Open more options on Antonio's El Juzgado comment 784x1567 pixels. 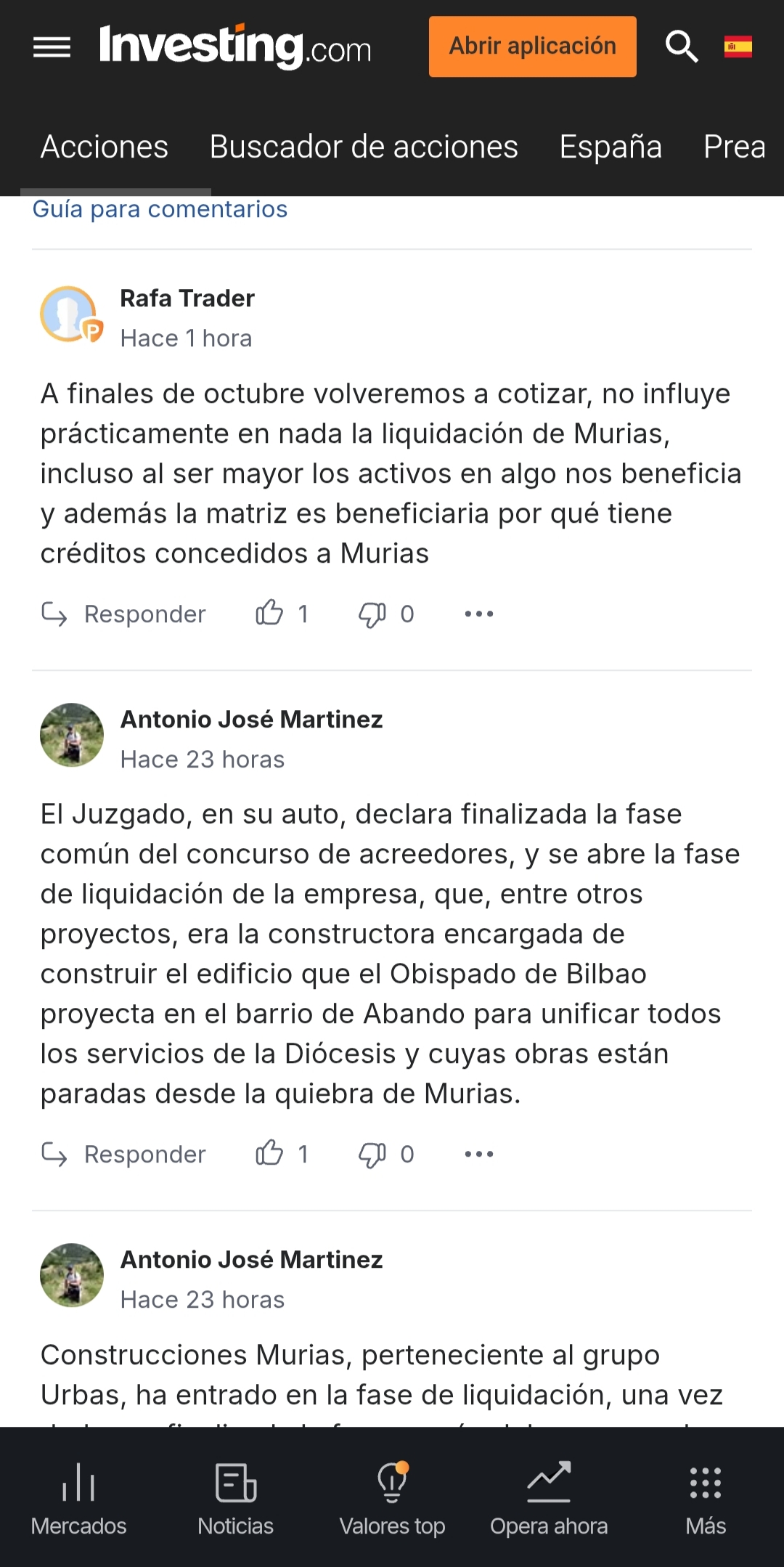pos(479,1155)
